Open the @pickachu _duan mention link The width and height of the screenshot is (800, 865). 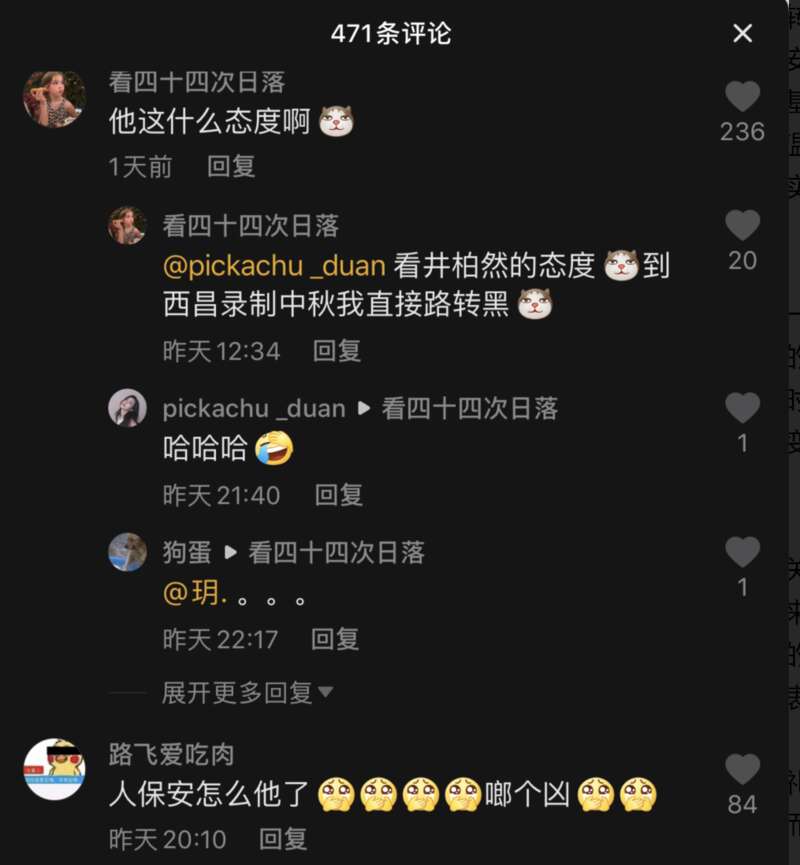274,266
